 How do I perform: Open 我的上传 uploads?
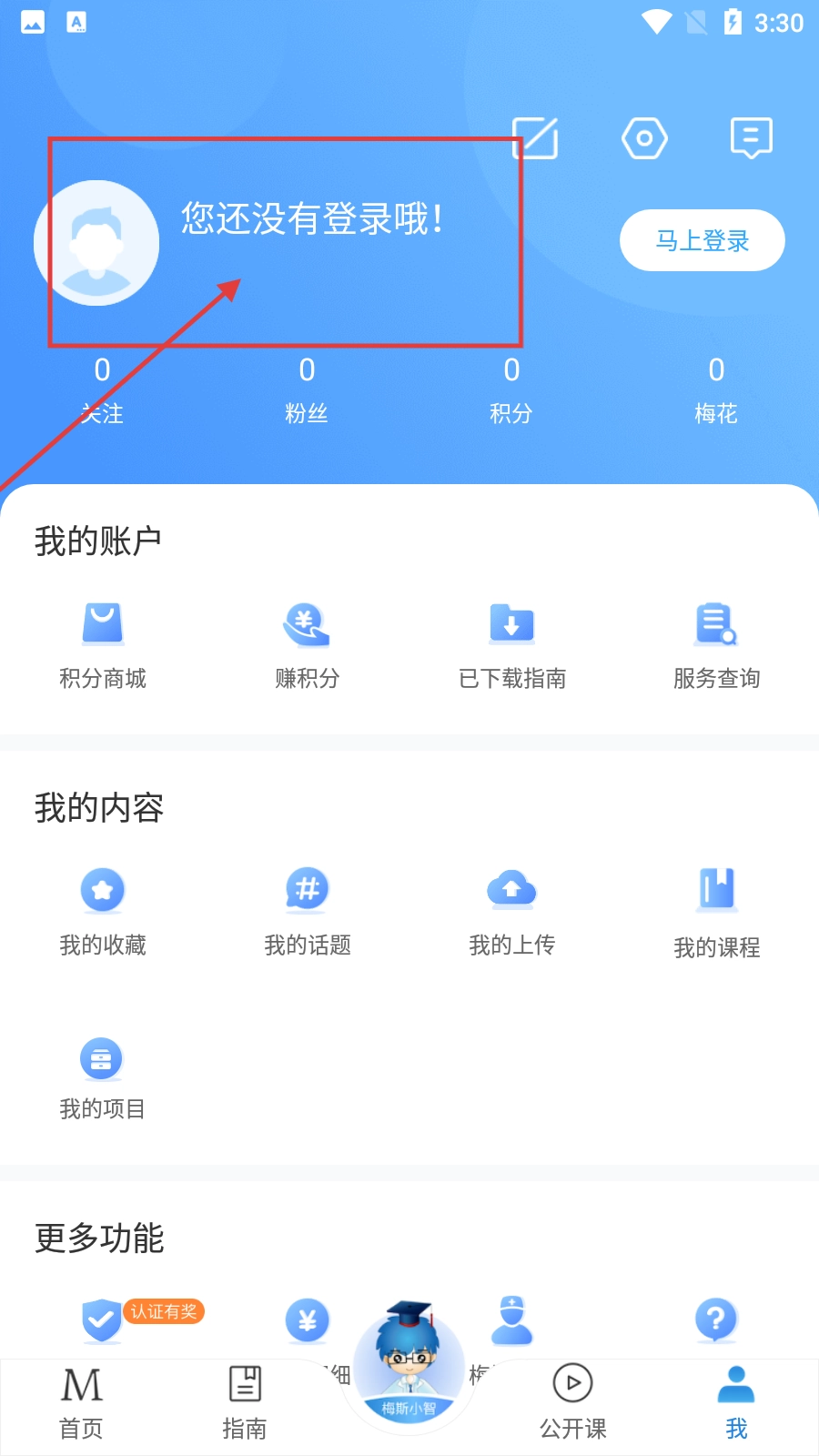[511, 911]
